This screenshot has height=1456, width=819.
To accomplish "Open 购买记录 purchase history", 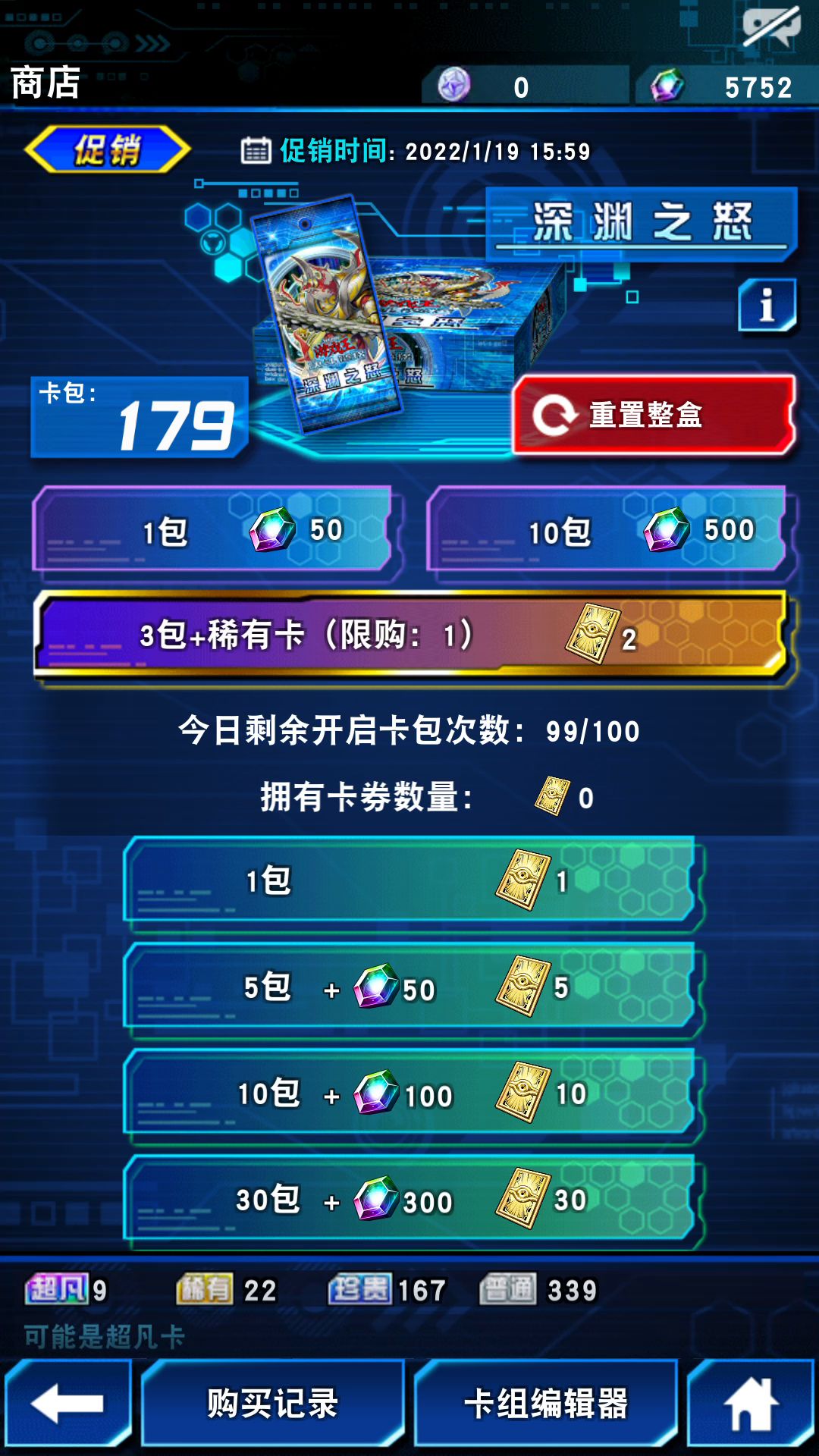I will [x=273, y=1403].
